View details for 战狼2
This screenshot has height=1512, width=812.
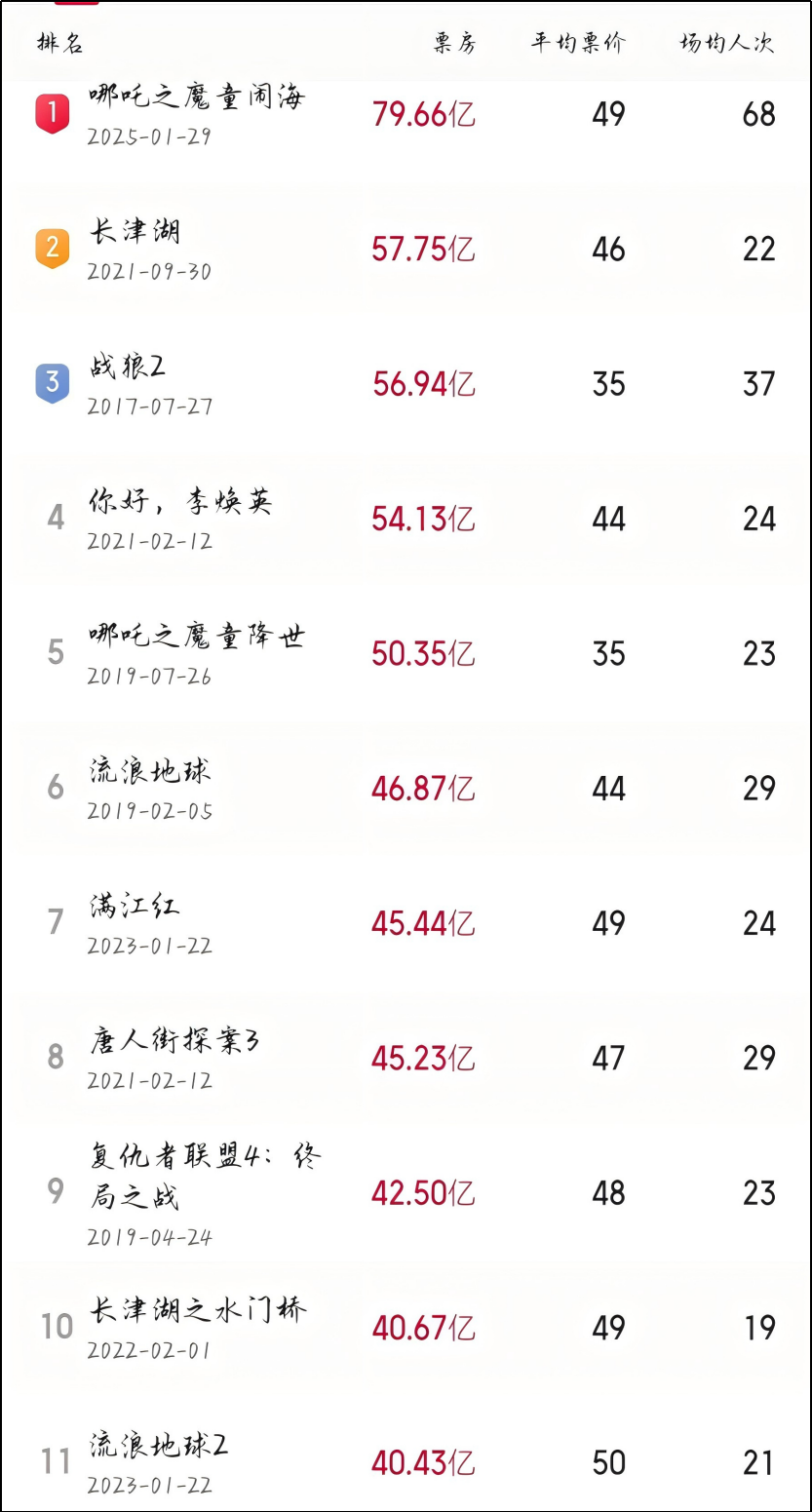[x=406, y=384]
